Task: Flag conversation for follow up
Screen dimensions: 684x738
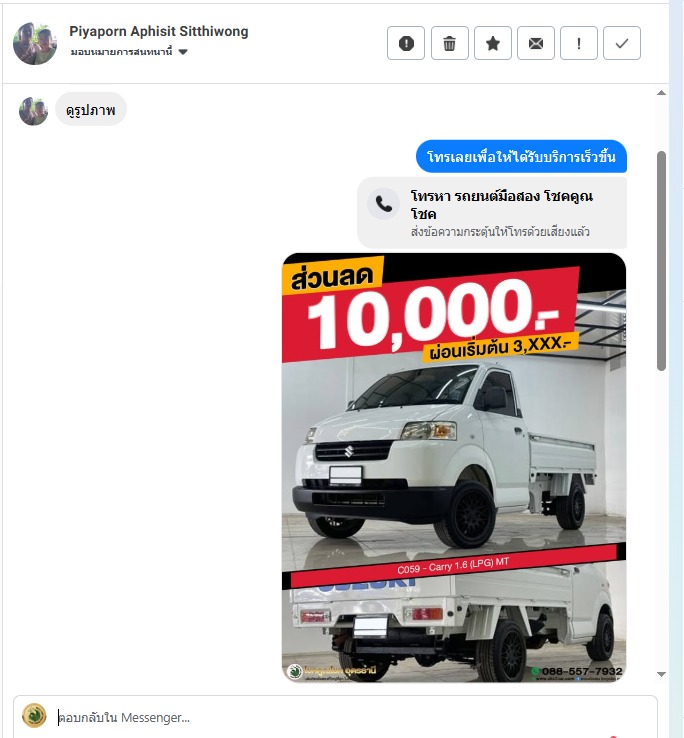Action: click(x=579, y=43)
